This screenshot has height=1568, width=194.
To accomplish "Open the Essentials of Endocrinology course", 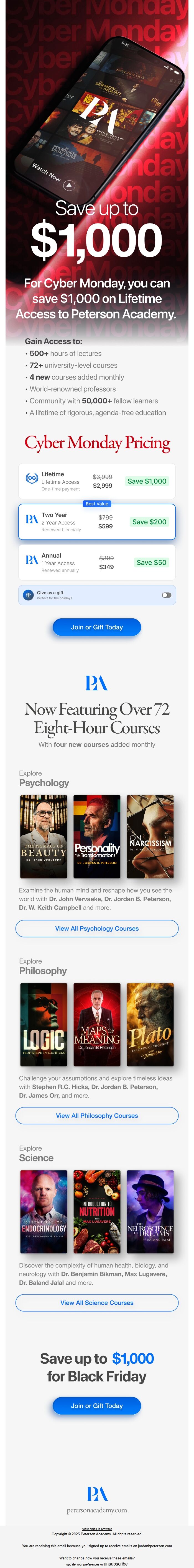I will [43, 1211].
